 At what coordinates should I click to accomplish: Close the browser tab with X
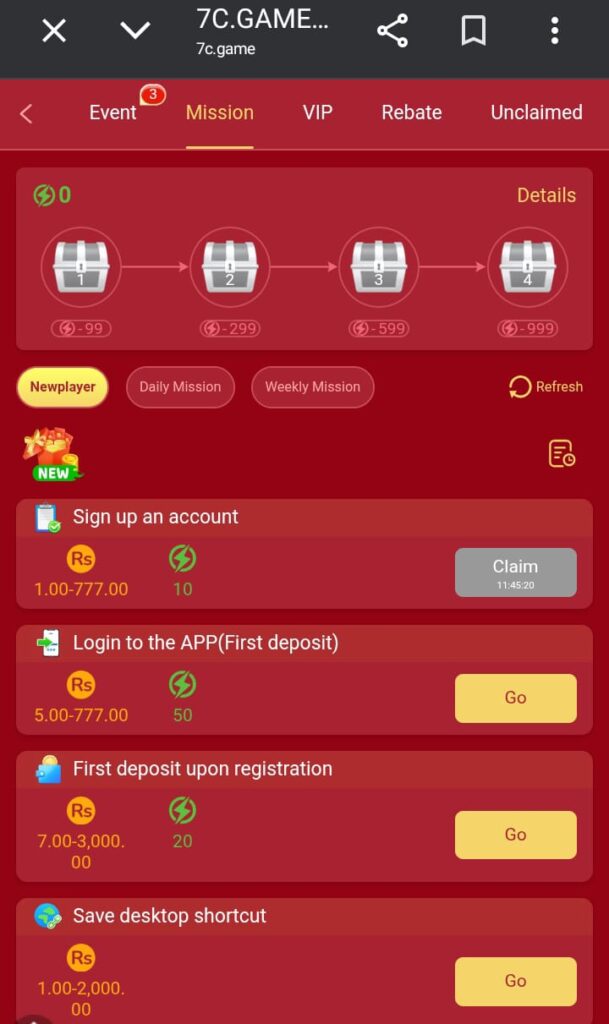54,31
